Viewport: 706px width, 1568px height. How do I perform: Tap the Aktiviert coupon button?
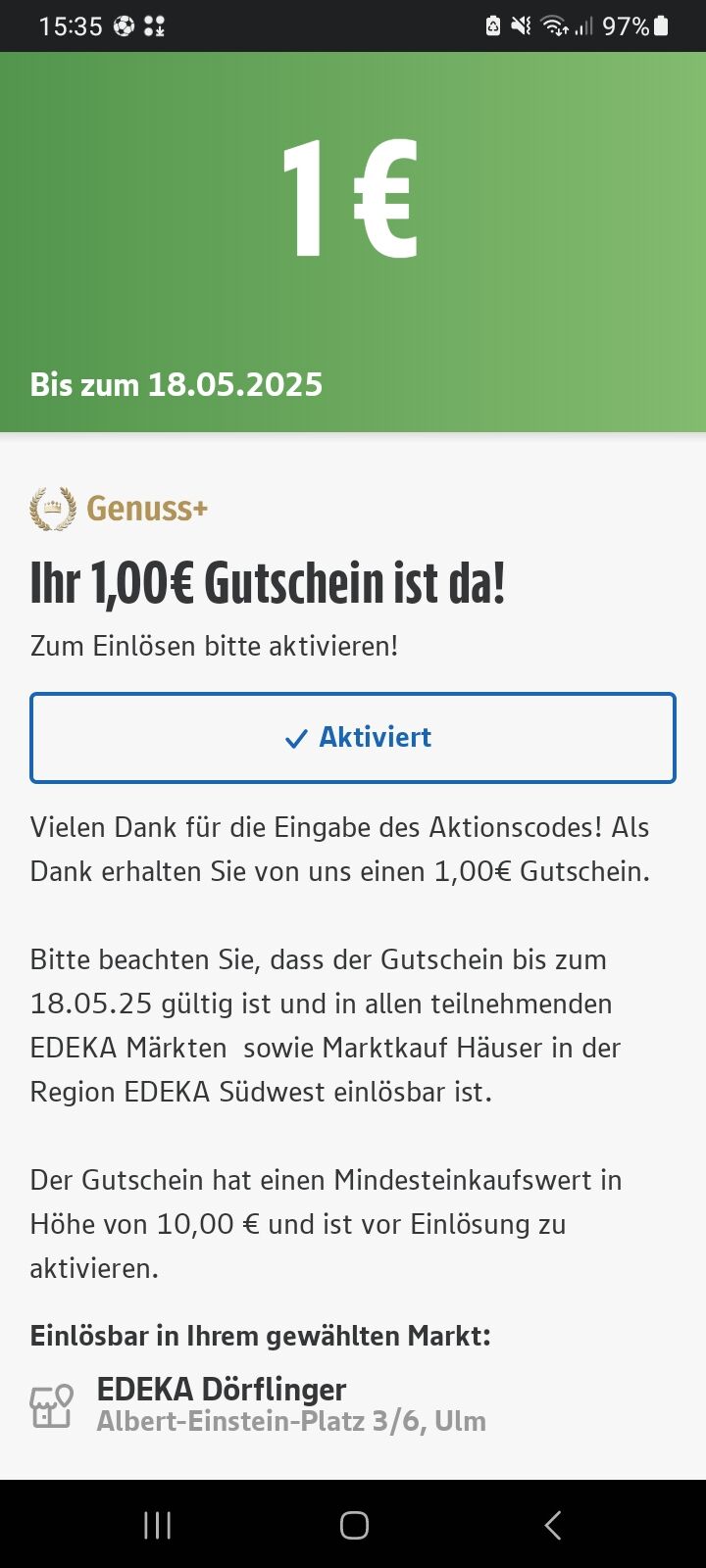tap(353, 738)
